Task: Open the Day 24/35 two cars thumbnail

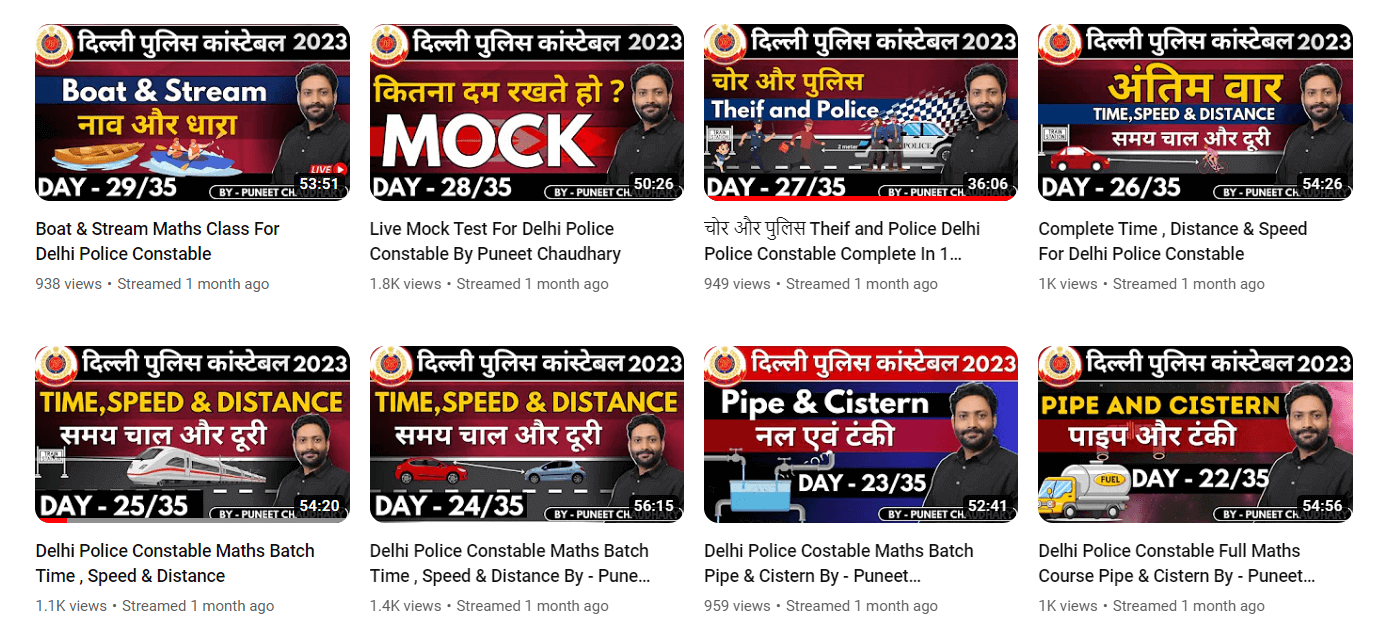Action: tap(526, 435)
